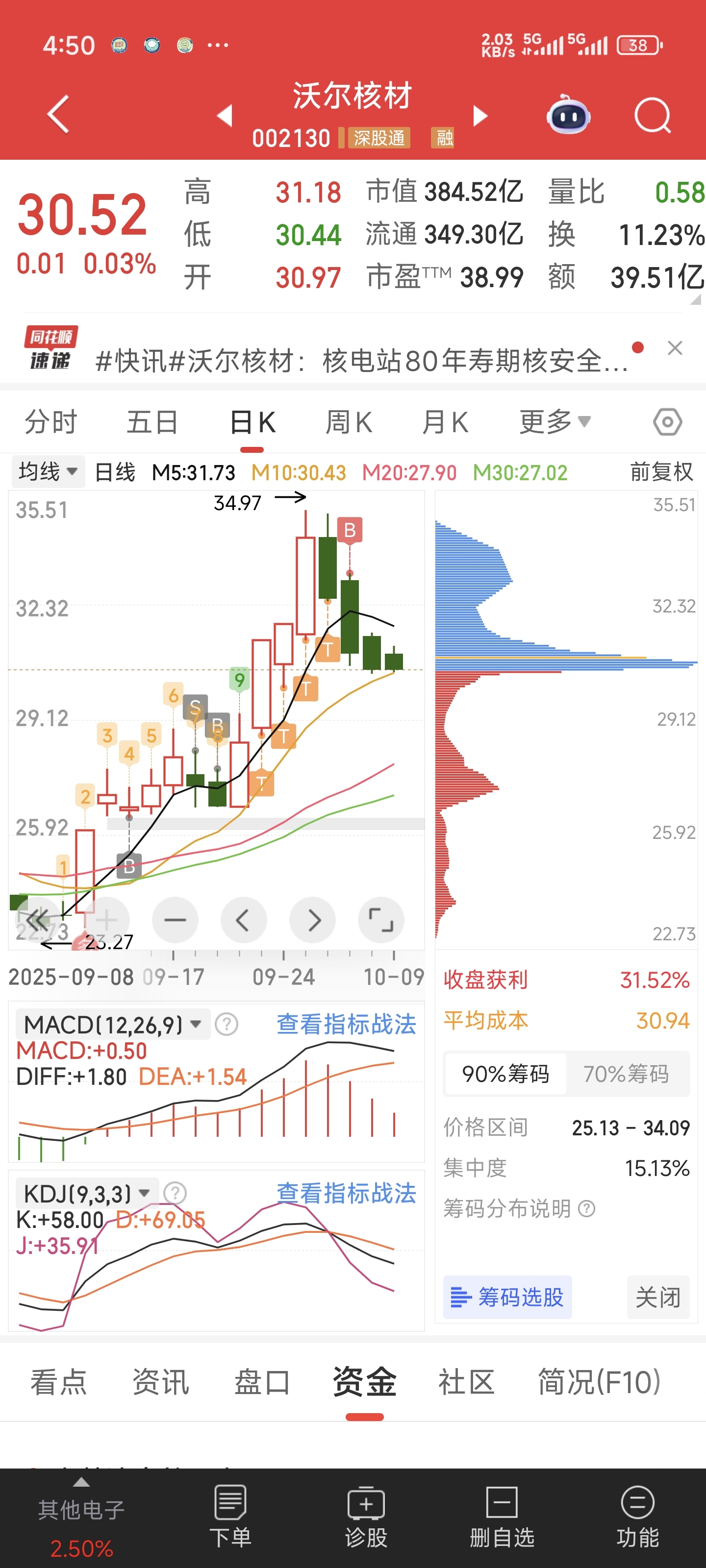Dismiss the 快讯 news banner

(674, 348)
